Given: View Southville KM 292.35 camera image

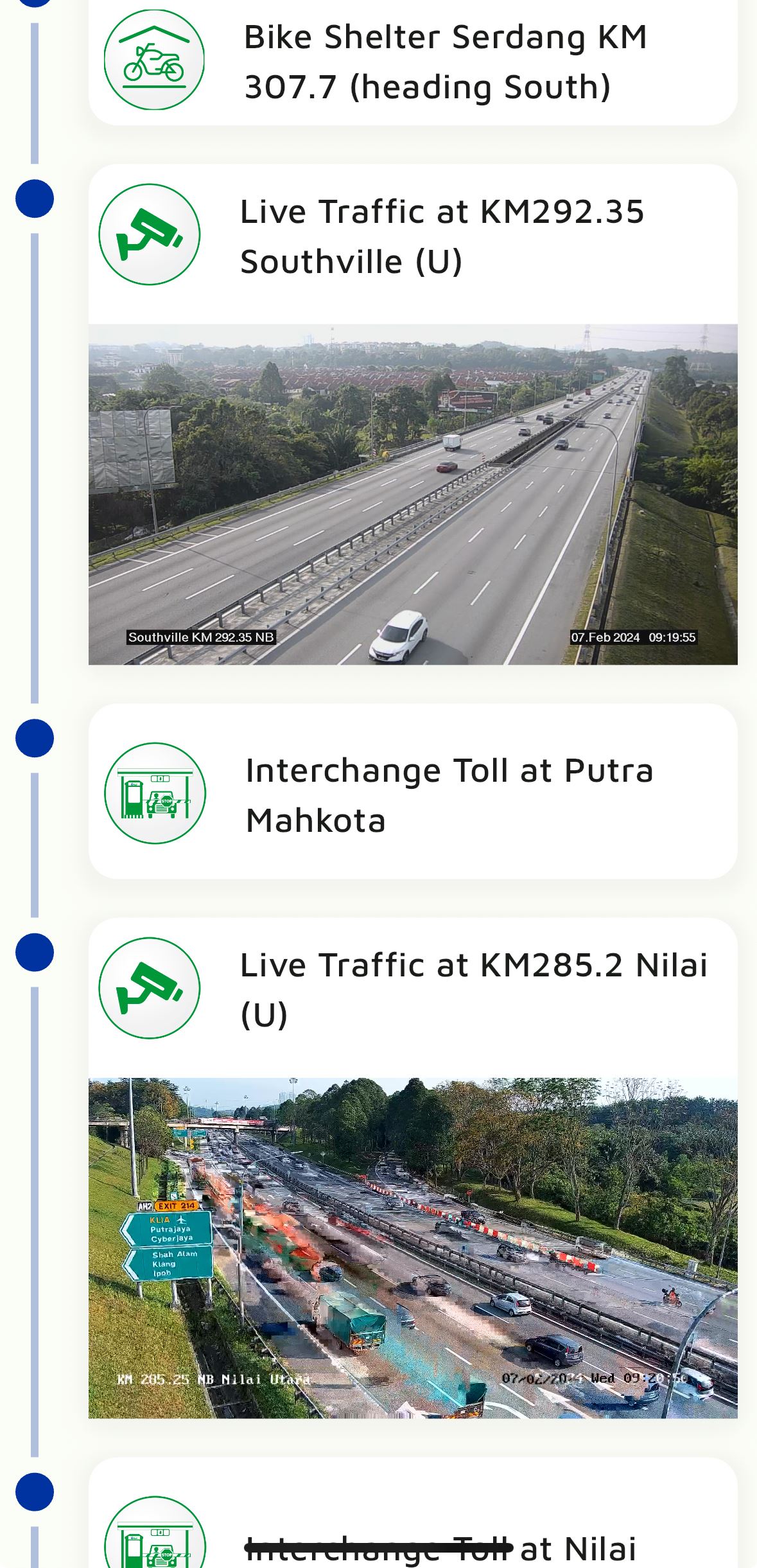Looking at the screenshot, I should click(412, 493).
